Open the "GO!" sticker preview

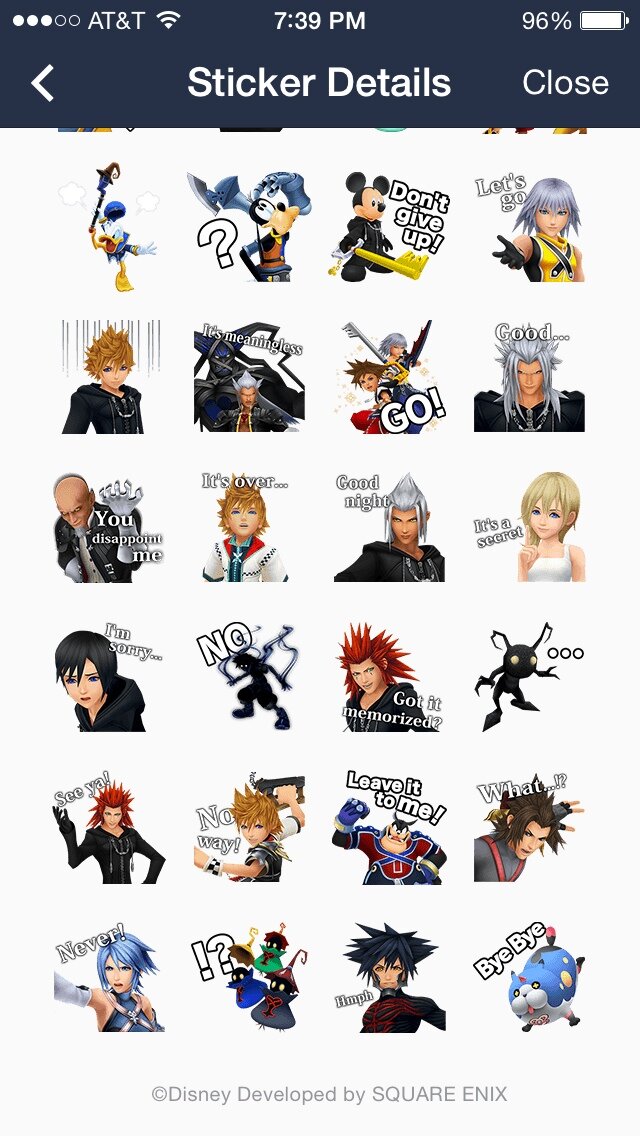pyautogui.click(x=390, y=377)
